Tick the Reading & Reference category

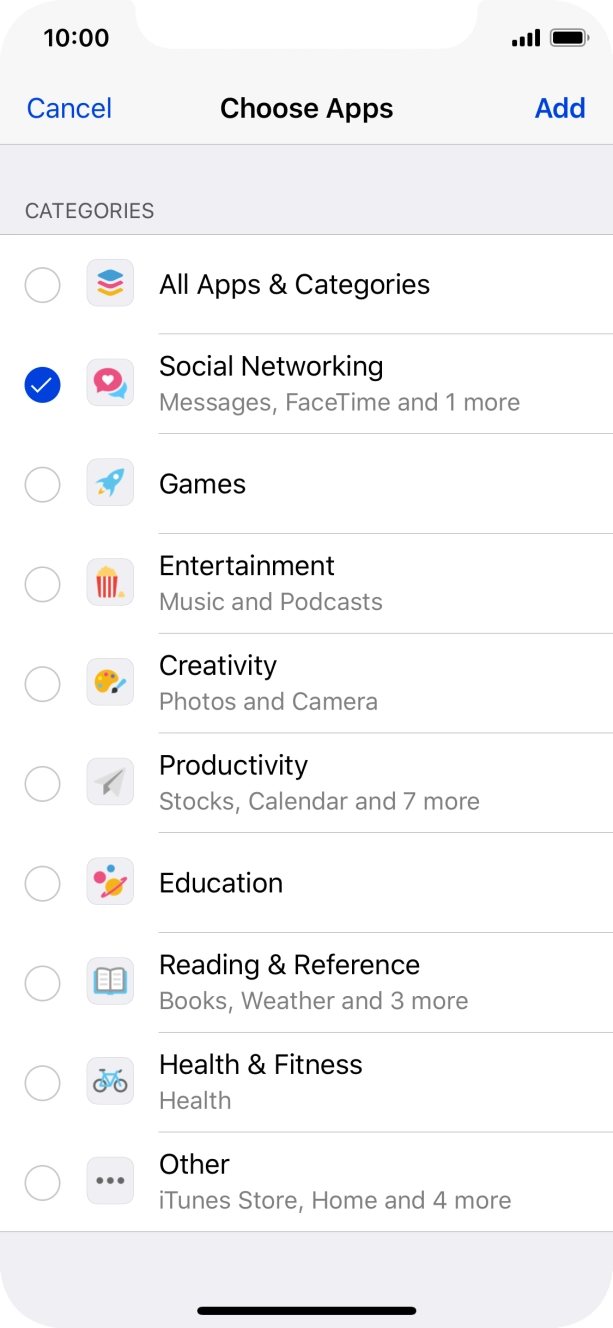(42, 983)
